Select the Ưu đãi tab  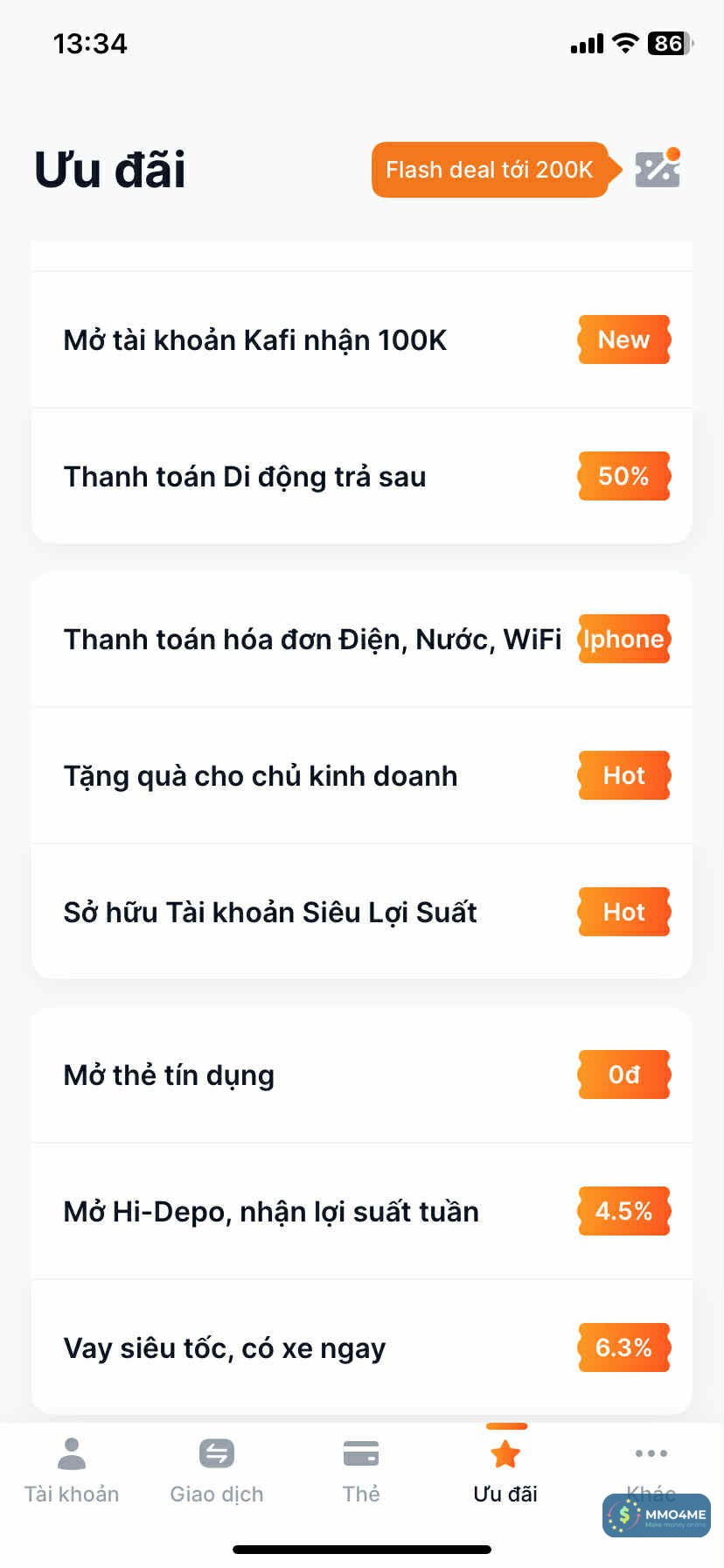point(505,1470)
